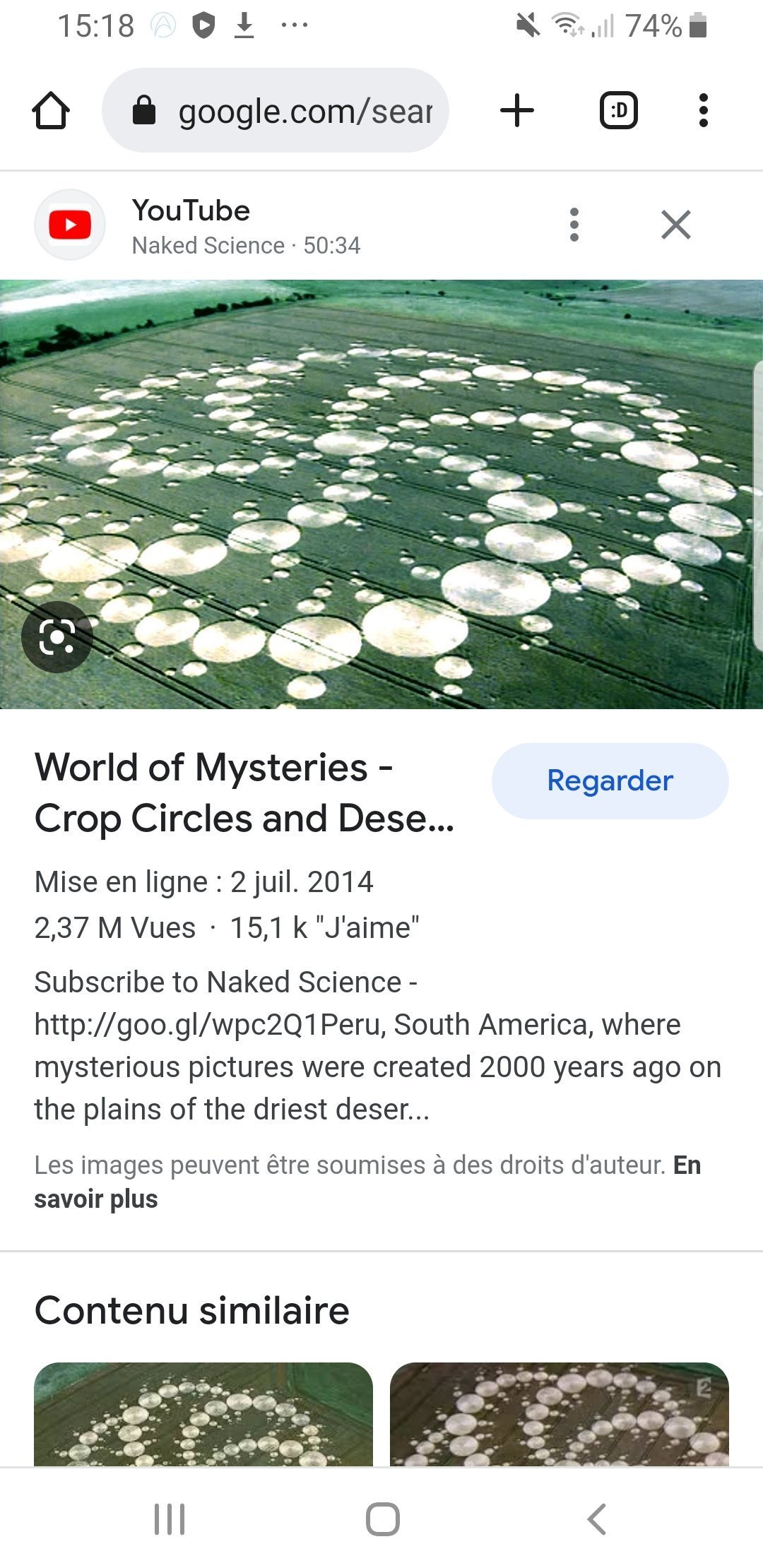This screenshot has height=1568, width=763.
Task: Open the YouTube Naked Science source
Action: click(x=198, y=226)
